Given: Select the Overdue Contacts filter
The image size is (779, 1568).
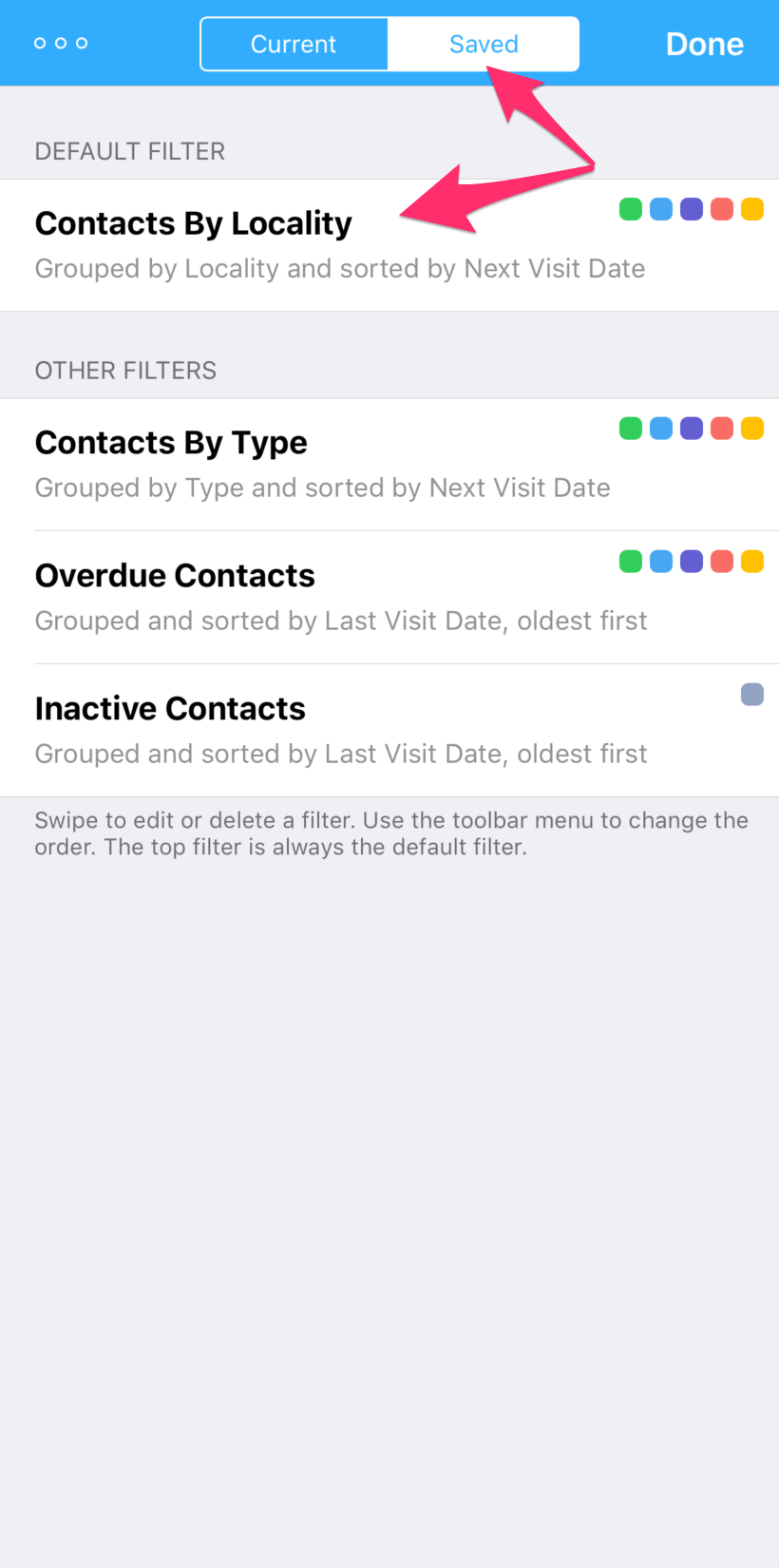Looking at the screenshot, I should [389, 598].
